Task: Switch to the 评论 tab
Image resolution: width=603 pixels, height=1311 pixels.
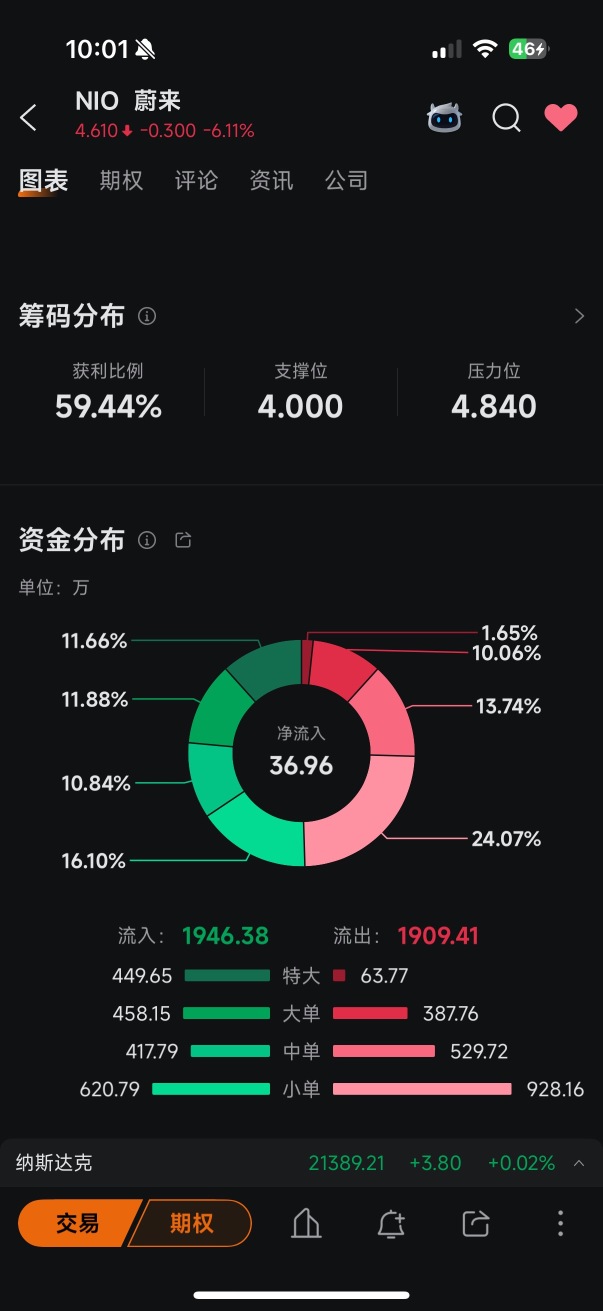Action: [x=196, y=181]
